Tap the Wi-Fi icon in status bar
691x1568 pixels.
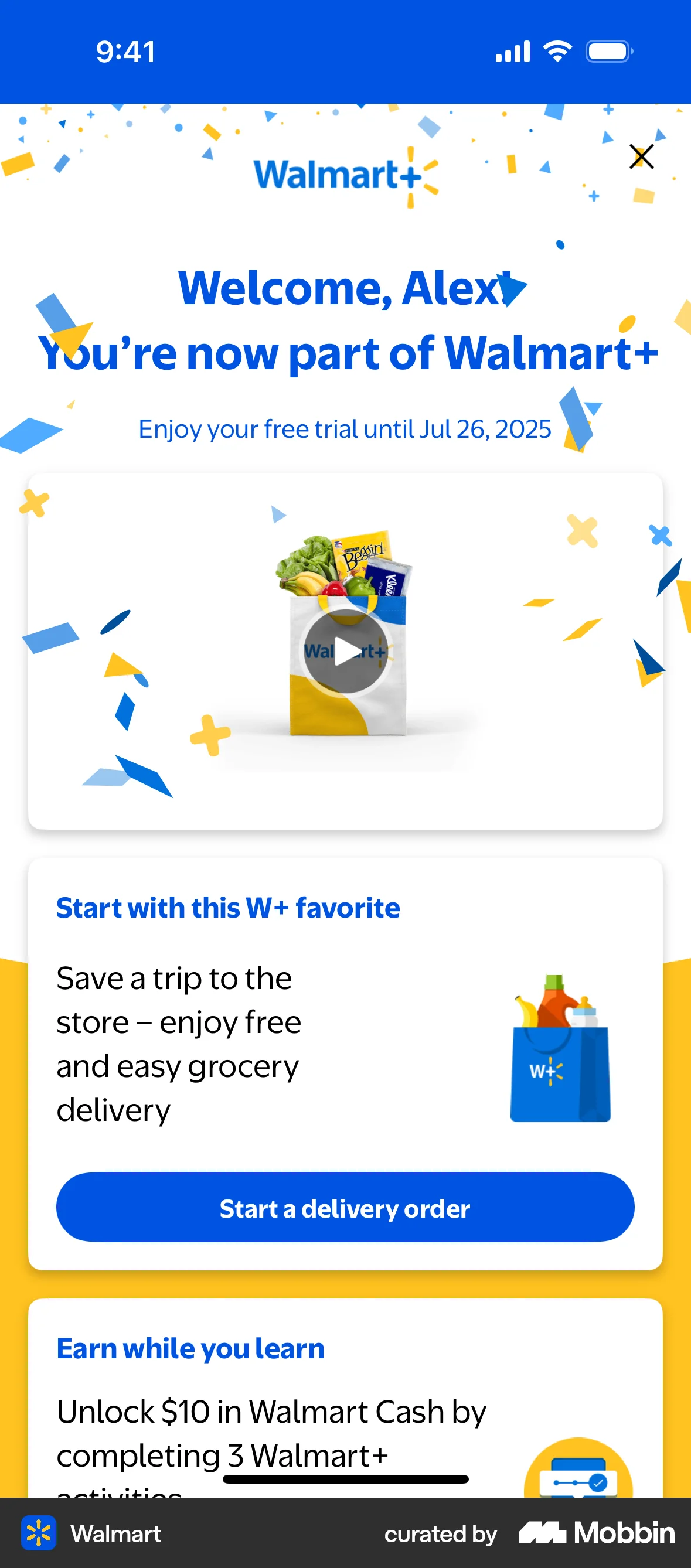click(557, 51)
